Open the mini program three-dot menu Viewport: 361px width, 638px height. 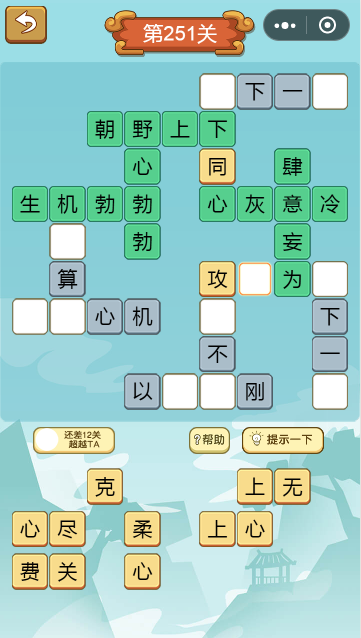click(285, 26)
